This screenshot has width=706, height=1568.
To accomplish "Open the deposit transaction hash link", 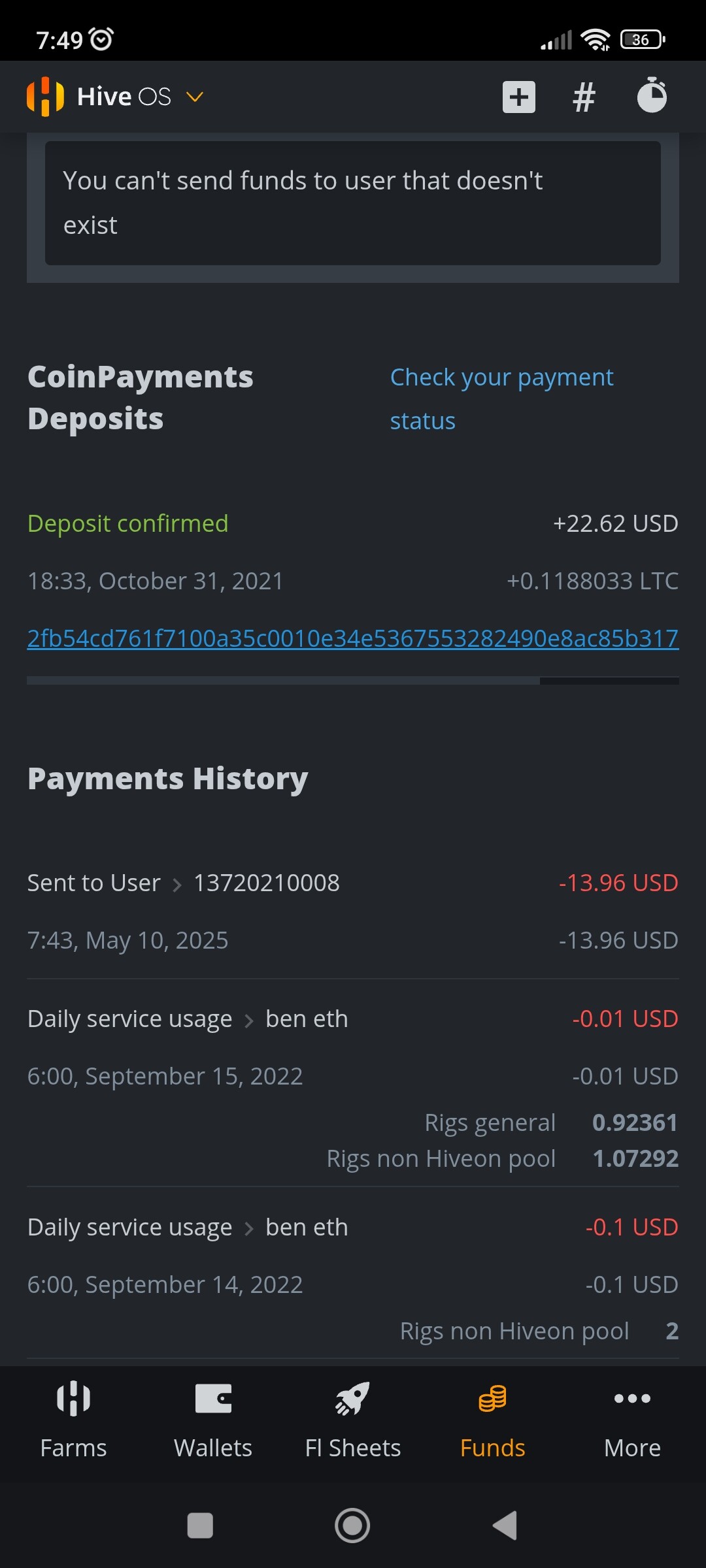I will [x=353, y=638].
